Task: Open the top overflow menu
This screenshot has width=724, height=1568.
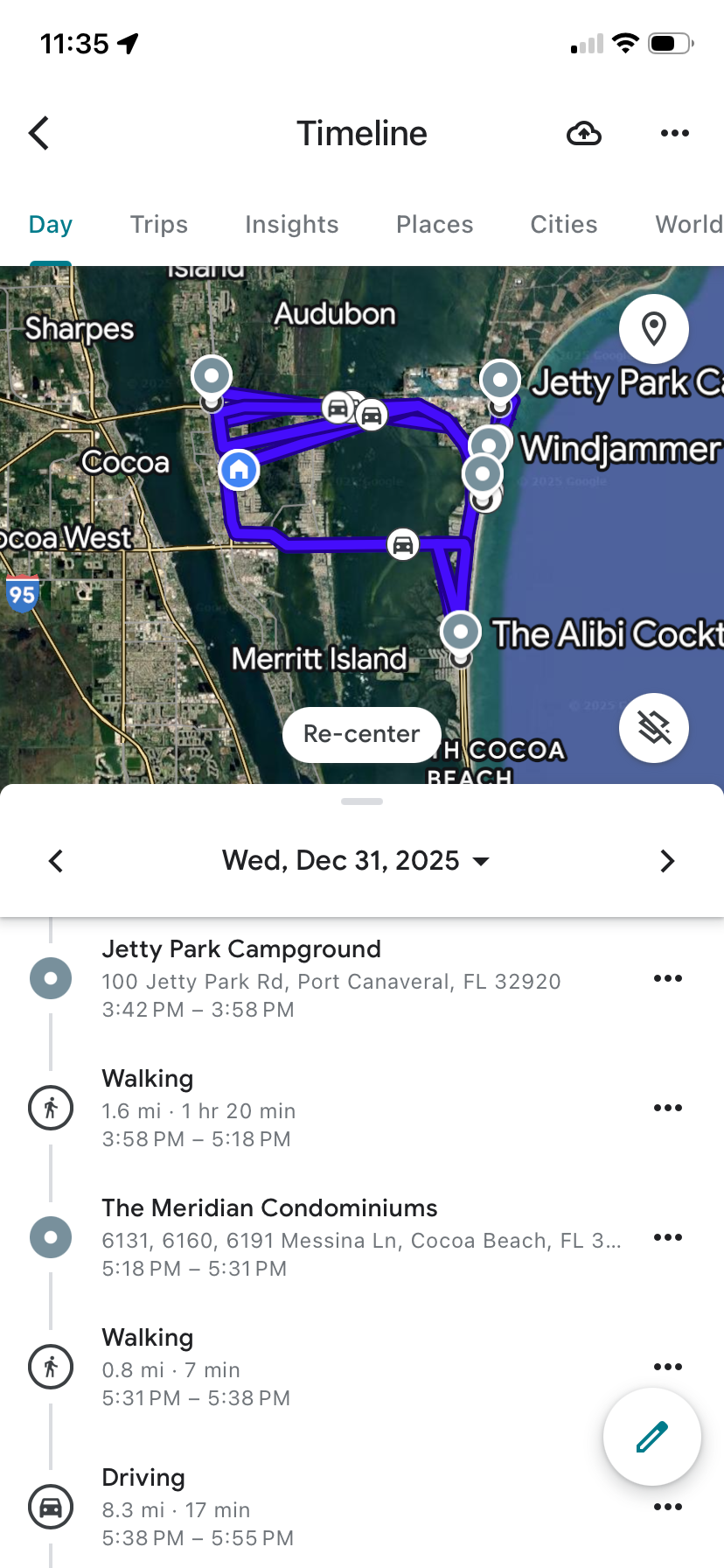Action: (674, 133)
